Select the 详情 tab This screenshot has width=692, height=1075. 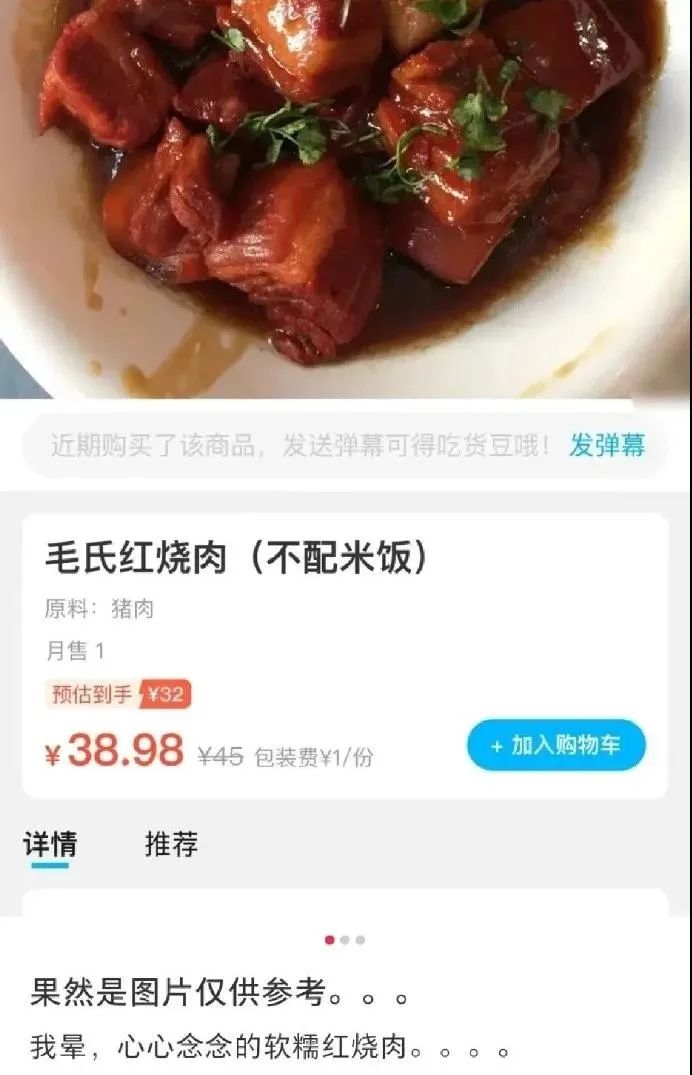tap(50, 845)
